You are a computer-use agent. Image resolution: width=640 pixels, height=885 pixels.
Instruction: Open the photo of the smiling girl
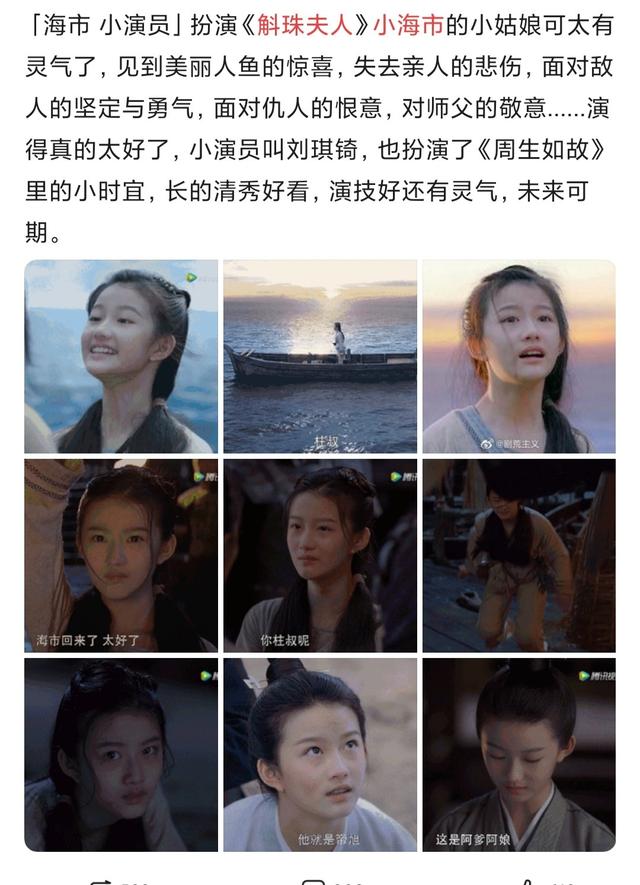click(121, 356)
